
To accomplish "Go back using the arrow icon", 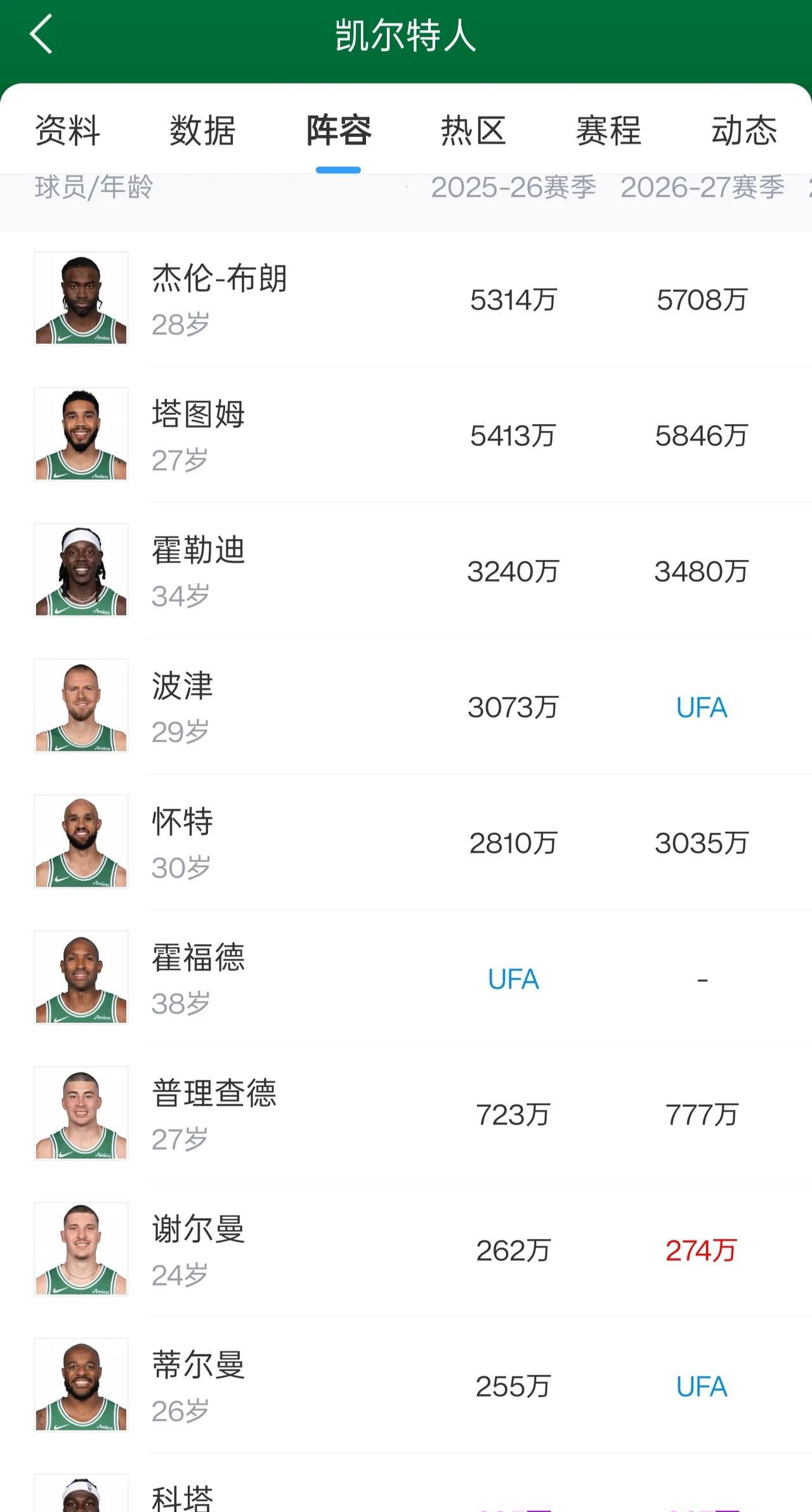I will point(41,34).
